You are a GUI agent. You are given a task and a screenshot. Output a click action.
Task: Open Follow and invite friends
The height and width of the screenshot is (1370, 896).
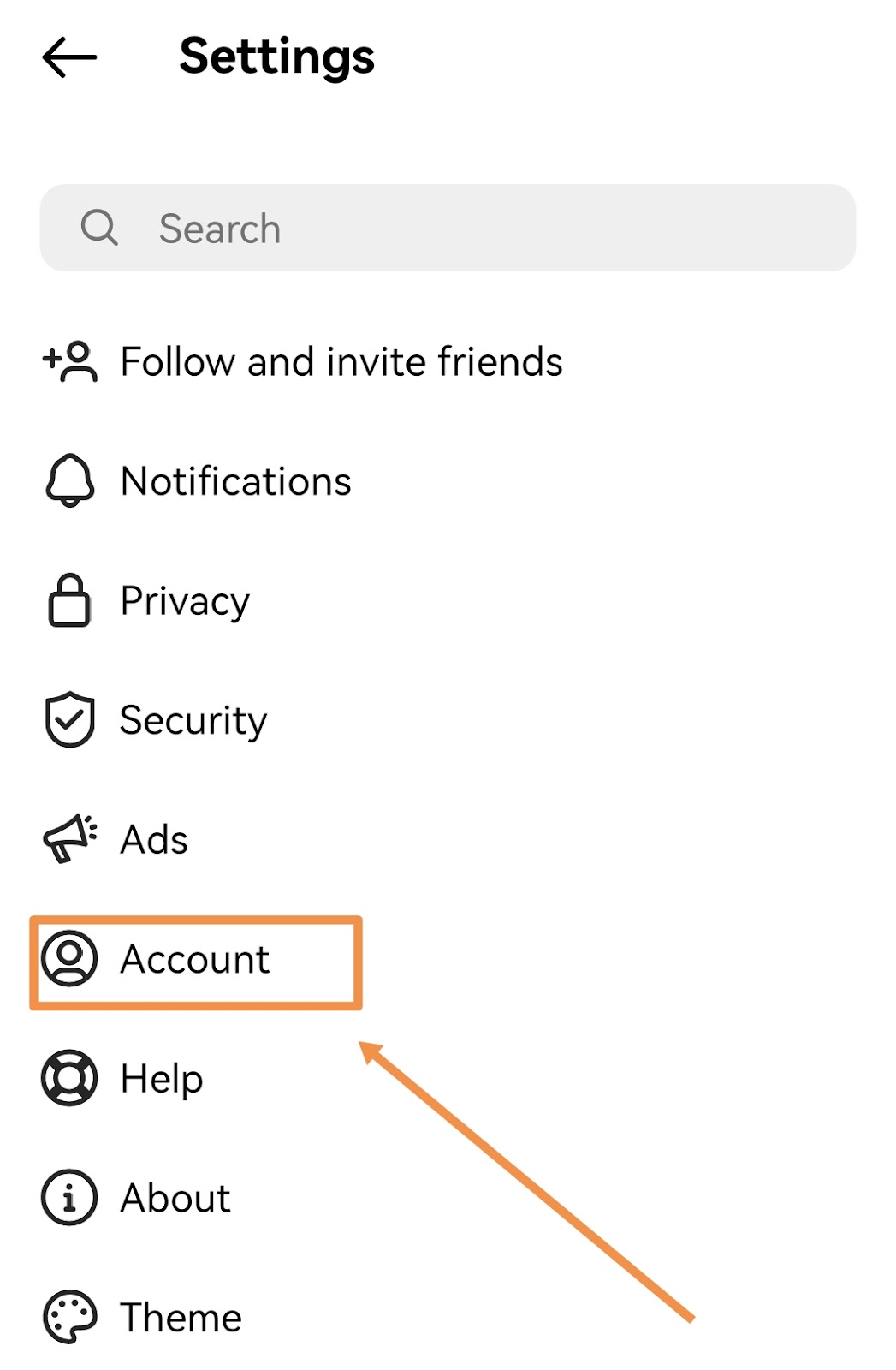click(341, 361)
